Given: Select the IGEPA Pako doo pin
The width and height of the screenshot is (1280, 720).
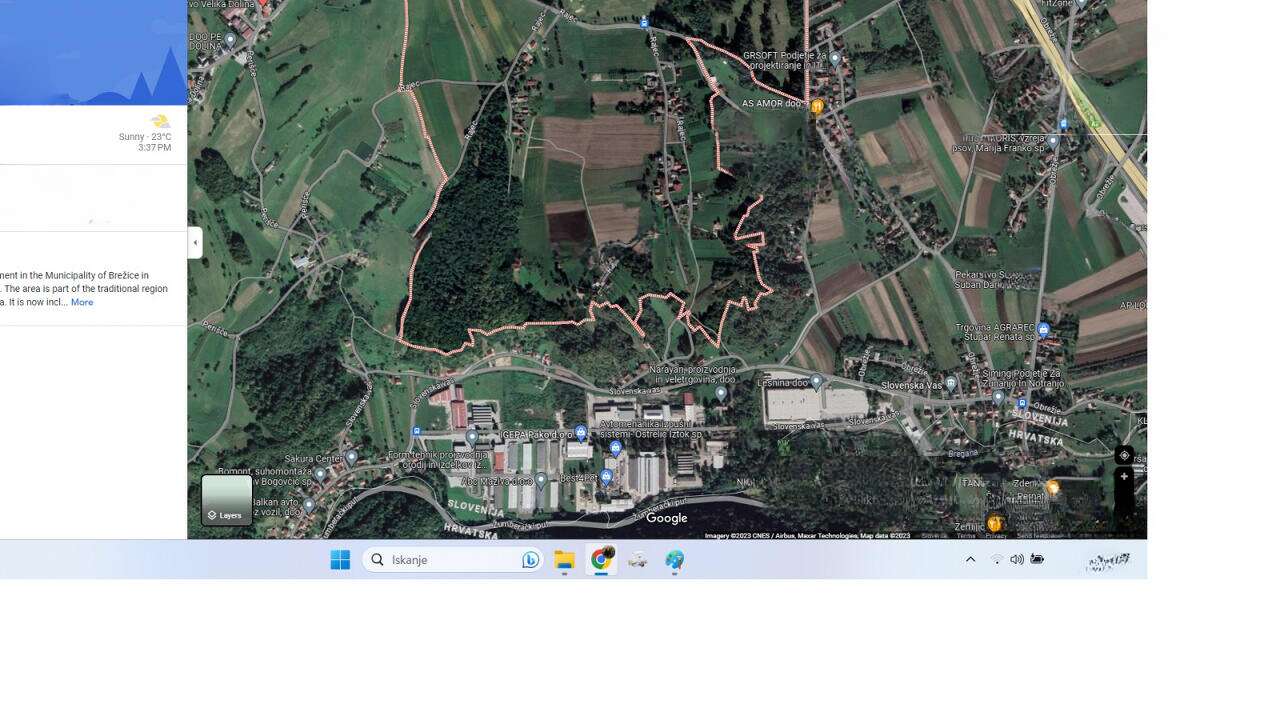Looking at the screenshot, I should pos(581,433).
